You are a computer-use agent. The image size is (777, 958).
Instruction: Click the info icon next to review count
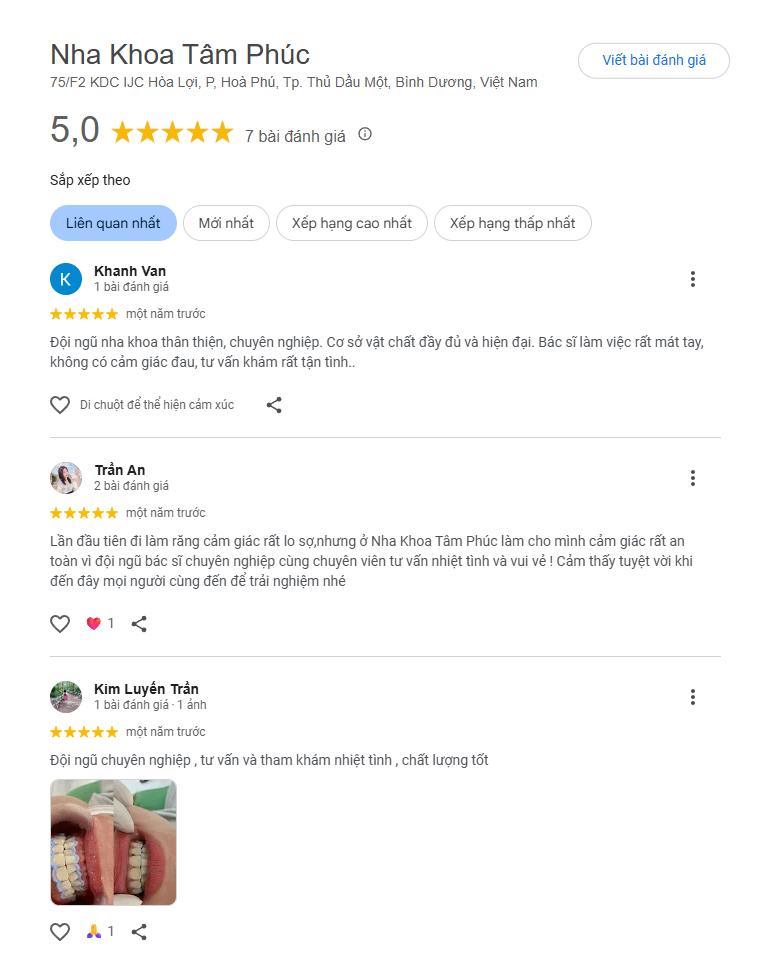click(x=365, y=135)
